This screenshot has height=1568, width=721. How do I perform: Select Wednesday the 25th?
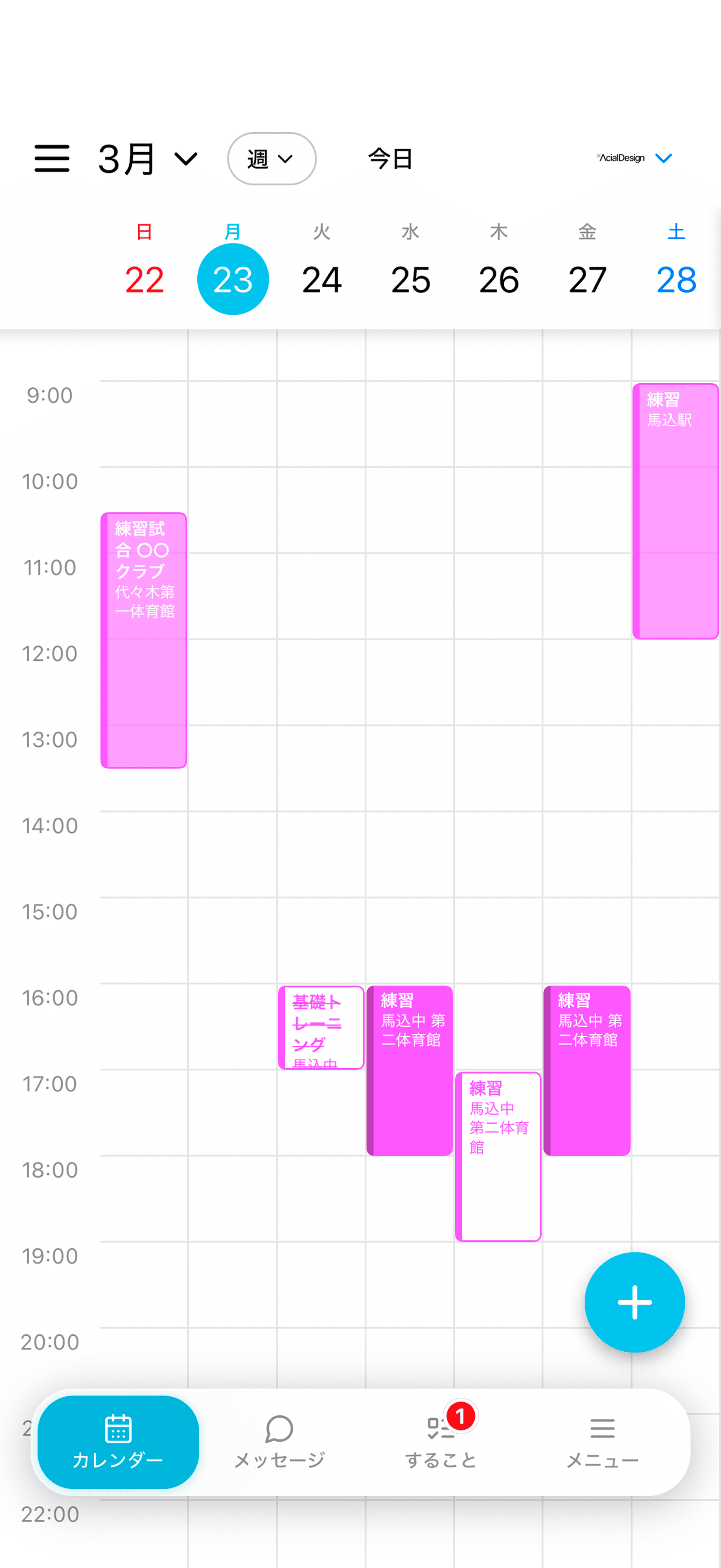(411, 279)
